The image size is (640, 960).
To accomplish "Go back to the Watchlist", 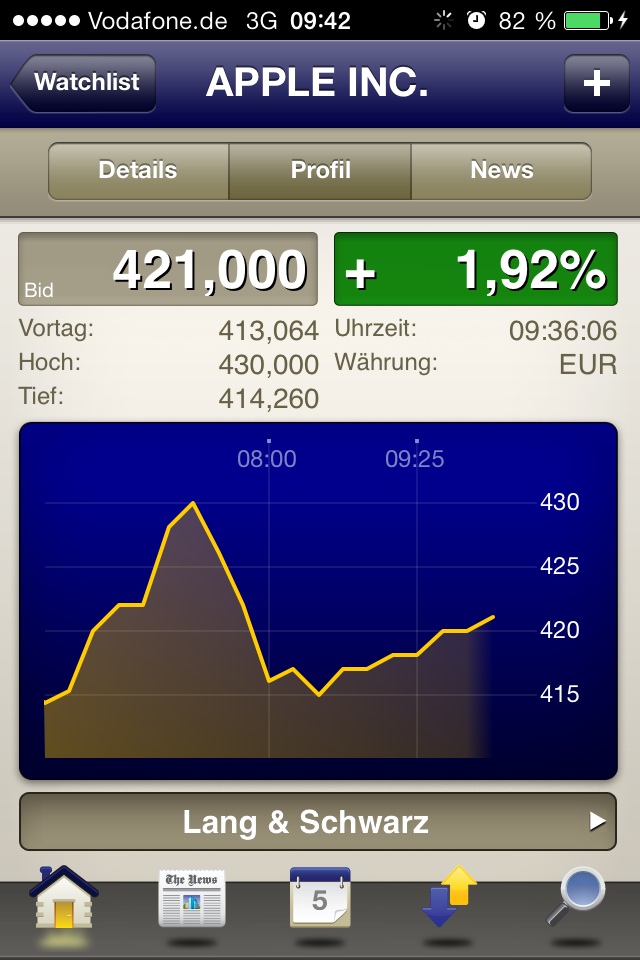I will [x=84, y=83].
